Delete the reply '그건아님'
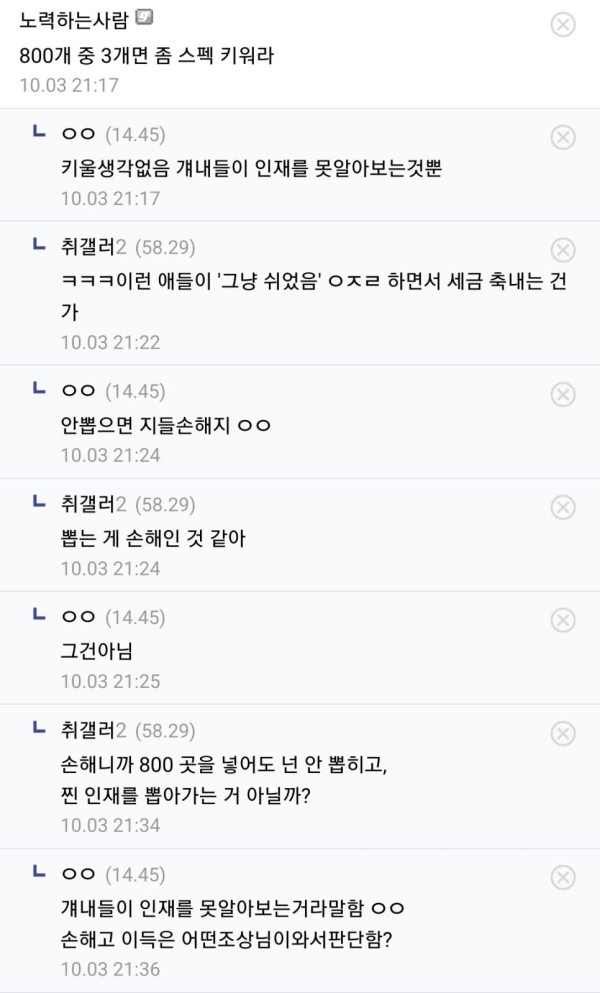Viewport: 600px width, 993px height. pos(563,620)
